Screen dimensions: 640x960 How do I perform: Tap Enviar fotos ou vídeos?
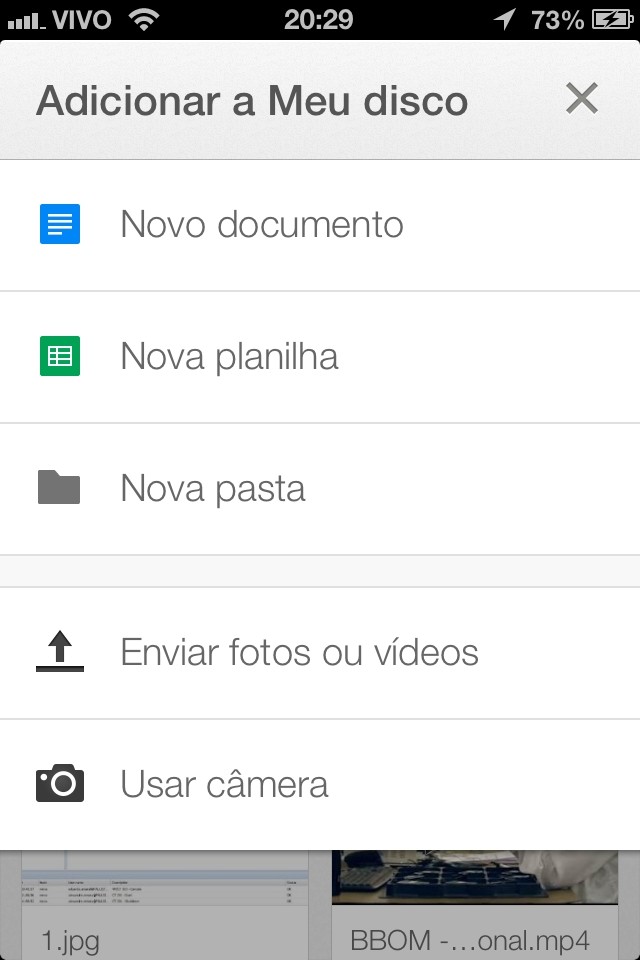click(x=299, y=653)
